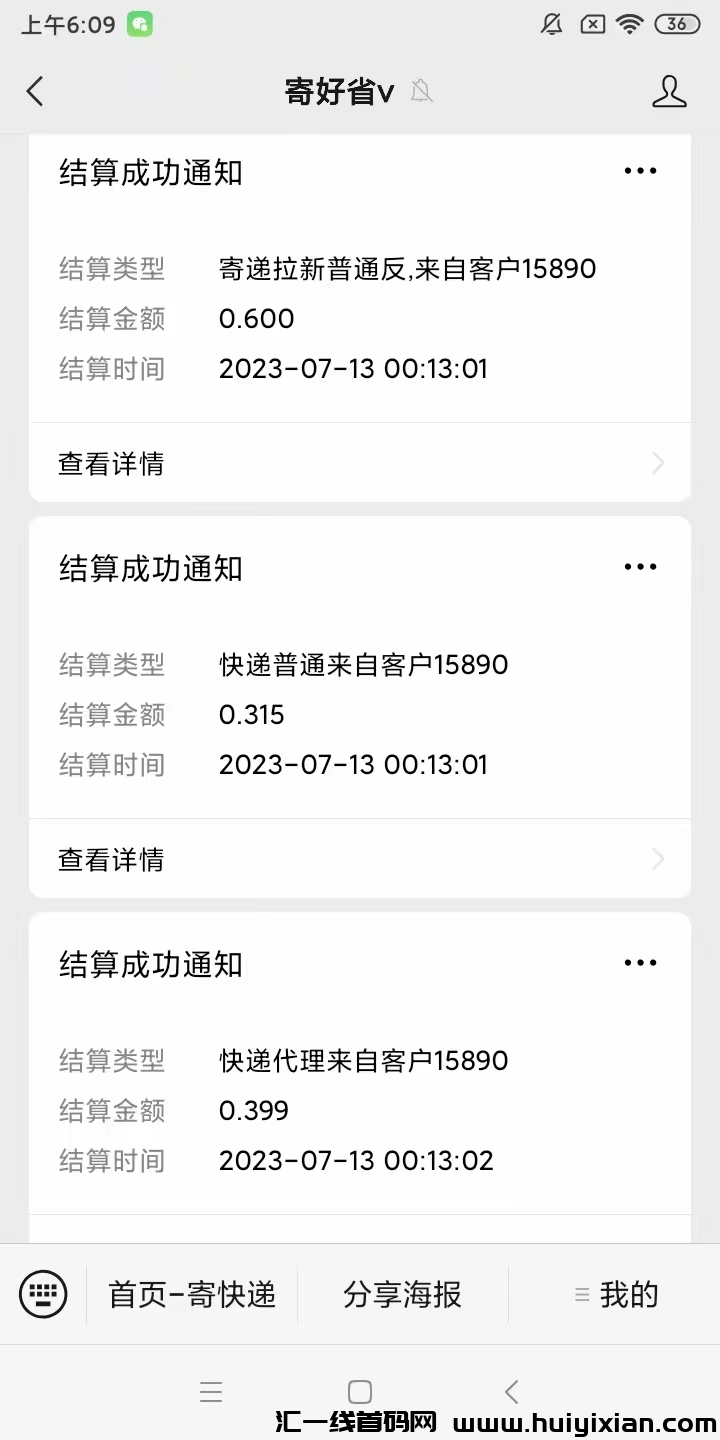
Task: Tap the muted notification bell beside 寄好省v
Action: (421, 91)
